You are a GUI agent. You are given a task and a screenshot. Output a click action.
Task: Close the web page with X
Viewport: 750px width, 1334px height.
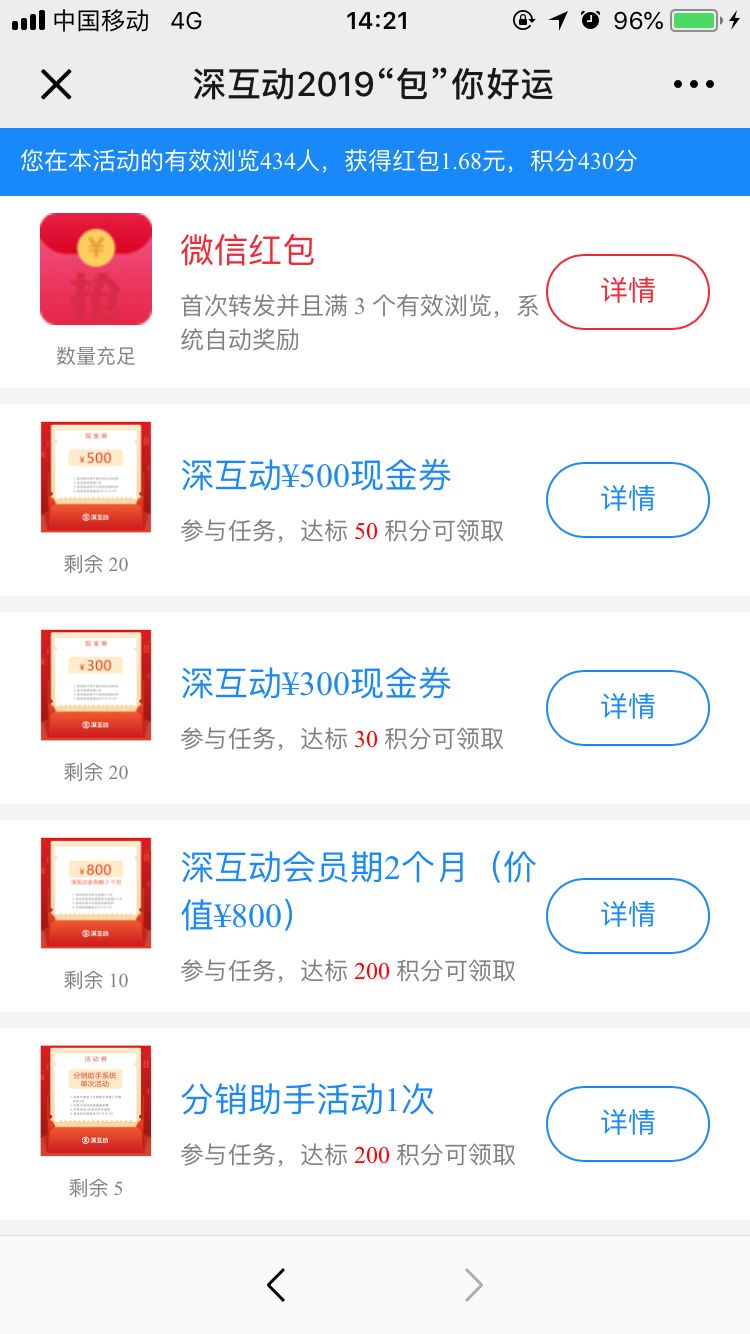coord(56,85)
